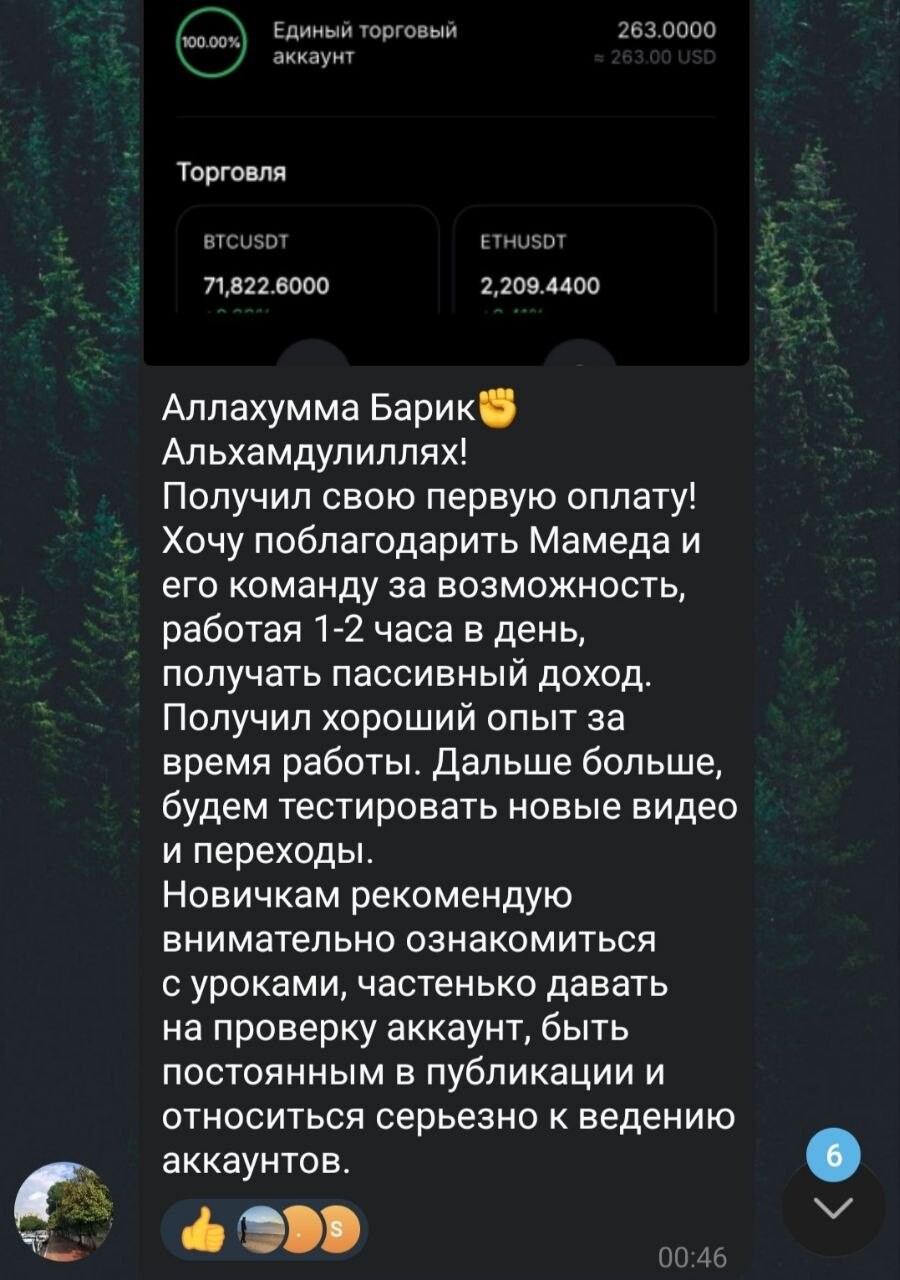Add a thumbs-up reaction to the message
Image resolution: width=900 pixels, height=1280 pixels.
[x=205, y=1229]
